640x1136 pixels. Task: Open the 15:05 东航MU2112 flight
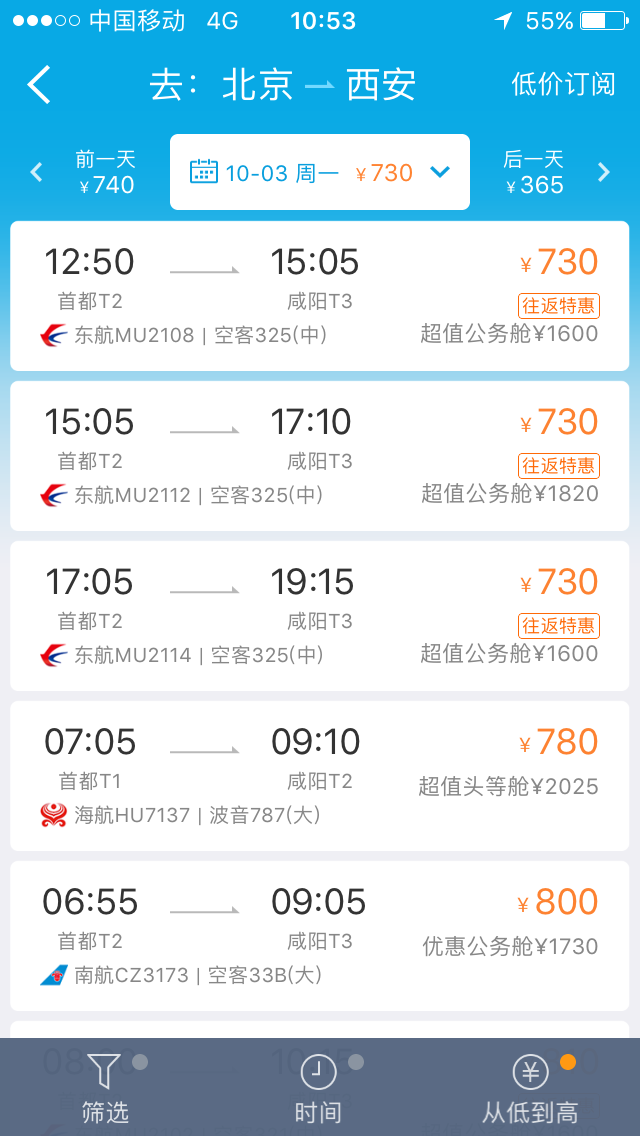coord(320,456)
